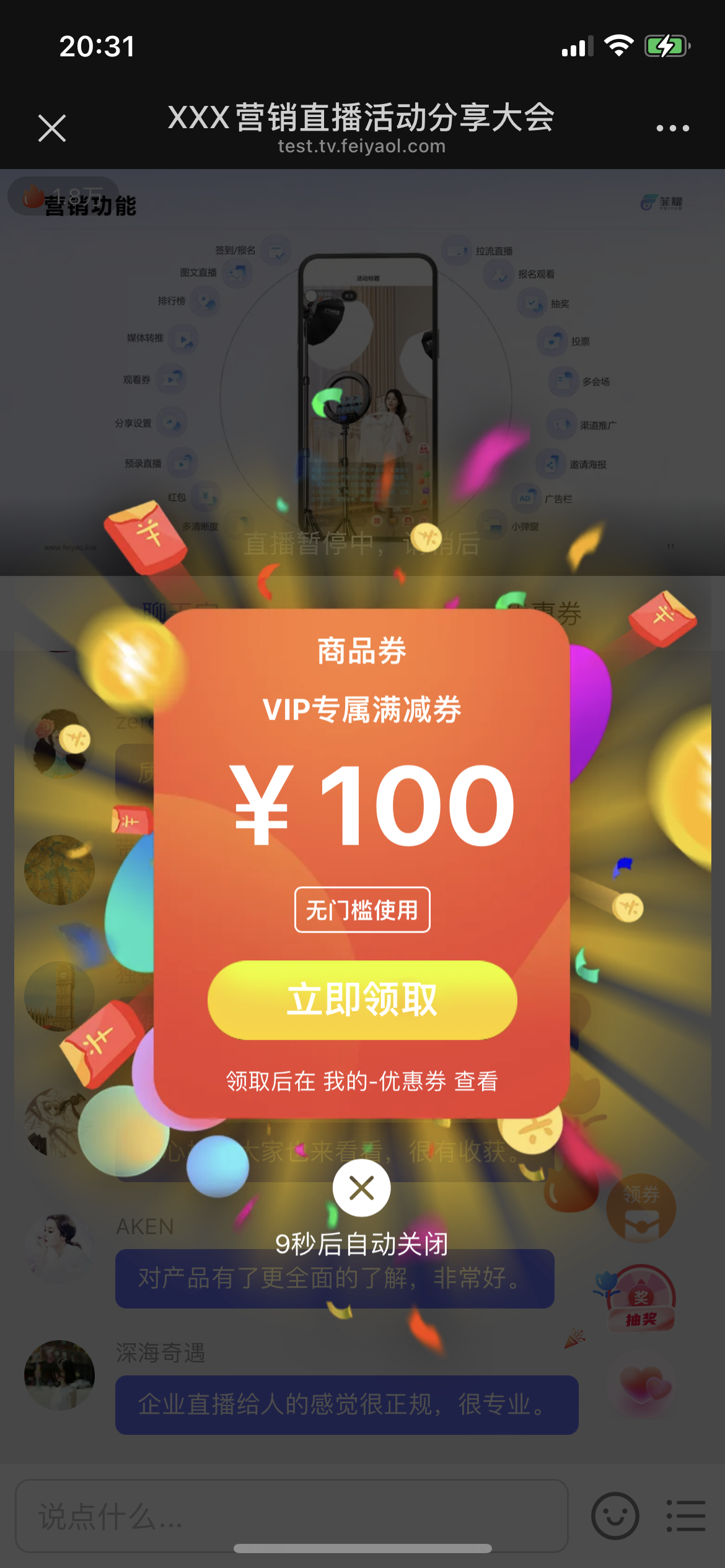Close the webpage with the top-left X
This screenshot has height=1568, width=725.
click(x=52, y=128)
